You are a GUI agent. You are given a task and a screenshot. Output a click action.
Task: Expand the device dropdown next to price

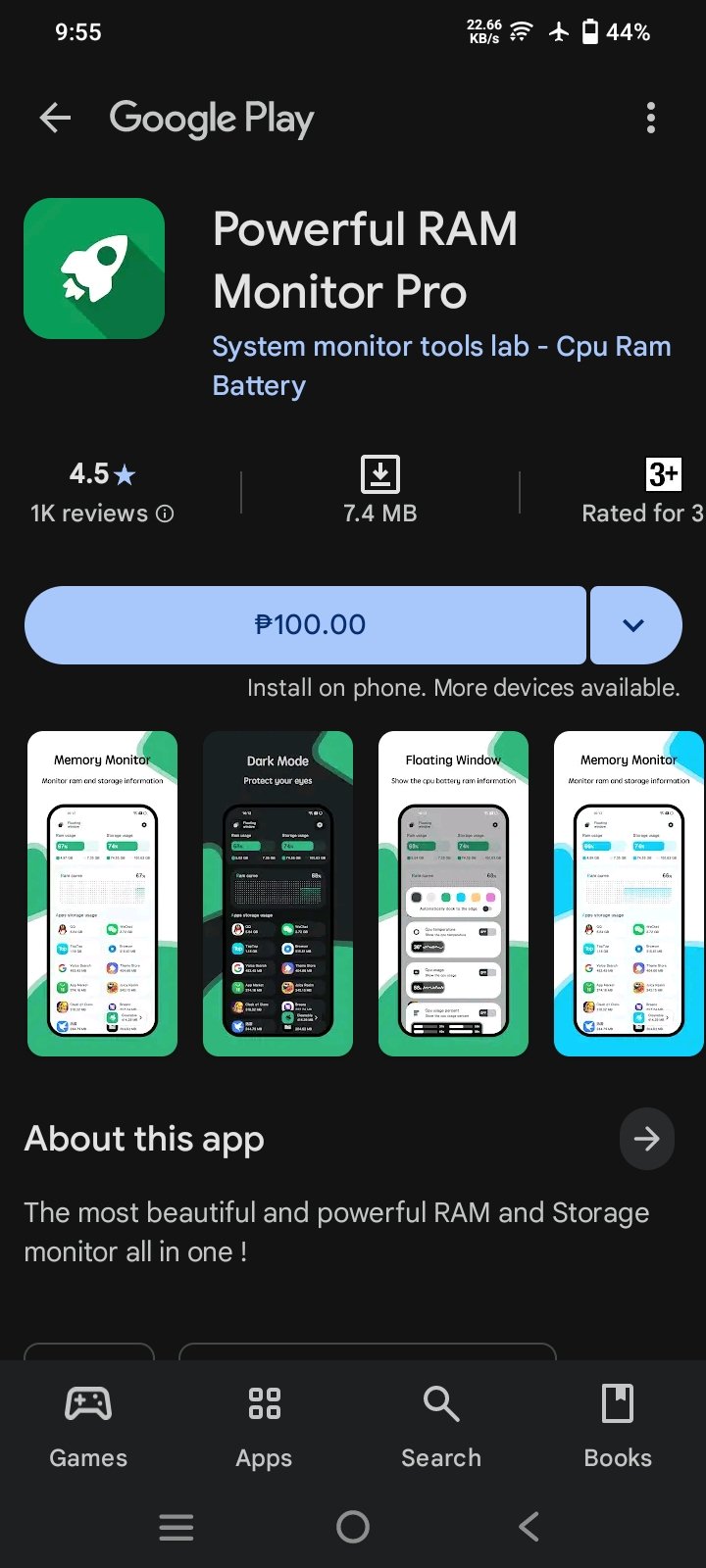(x=635, y=624)
